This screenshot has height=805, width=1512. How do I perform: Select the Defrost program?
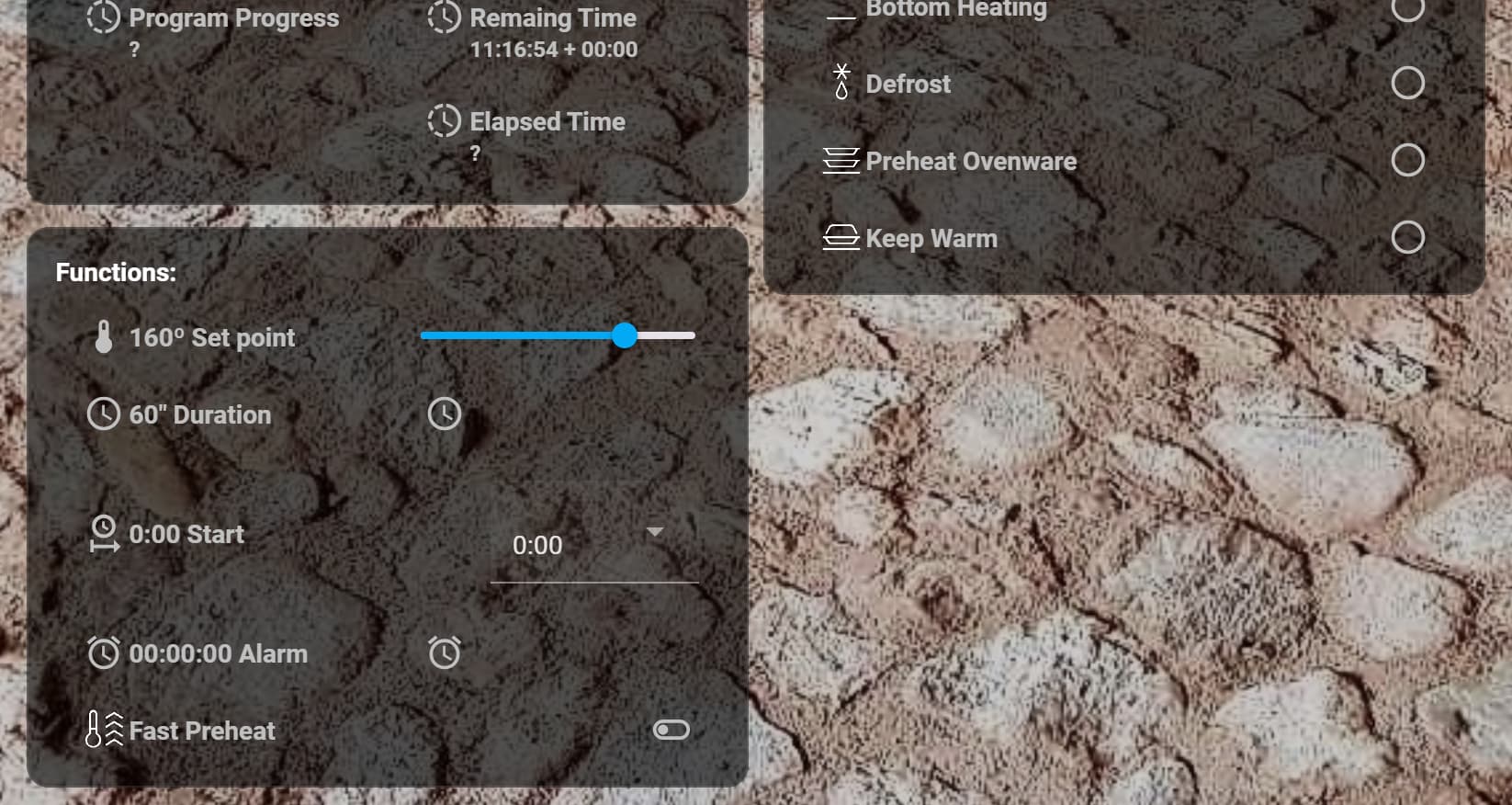(x=1407, y=83)
